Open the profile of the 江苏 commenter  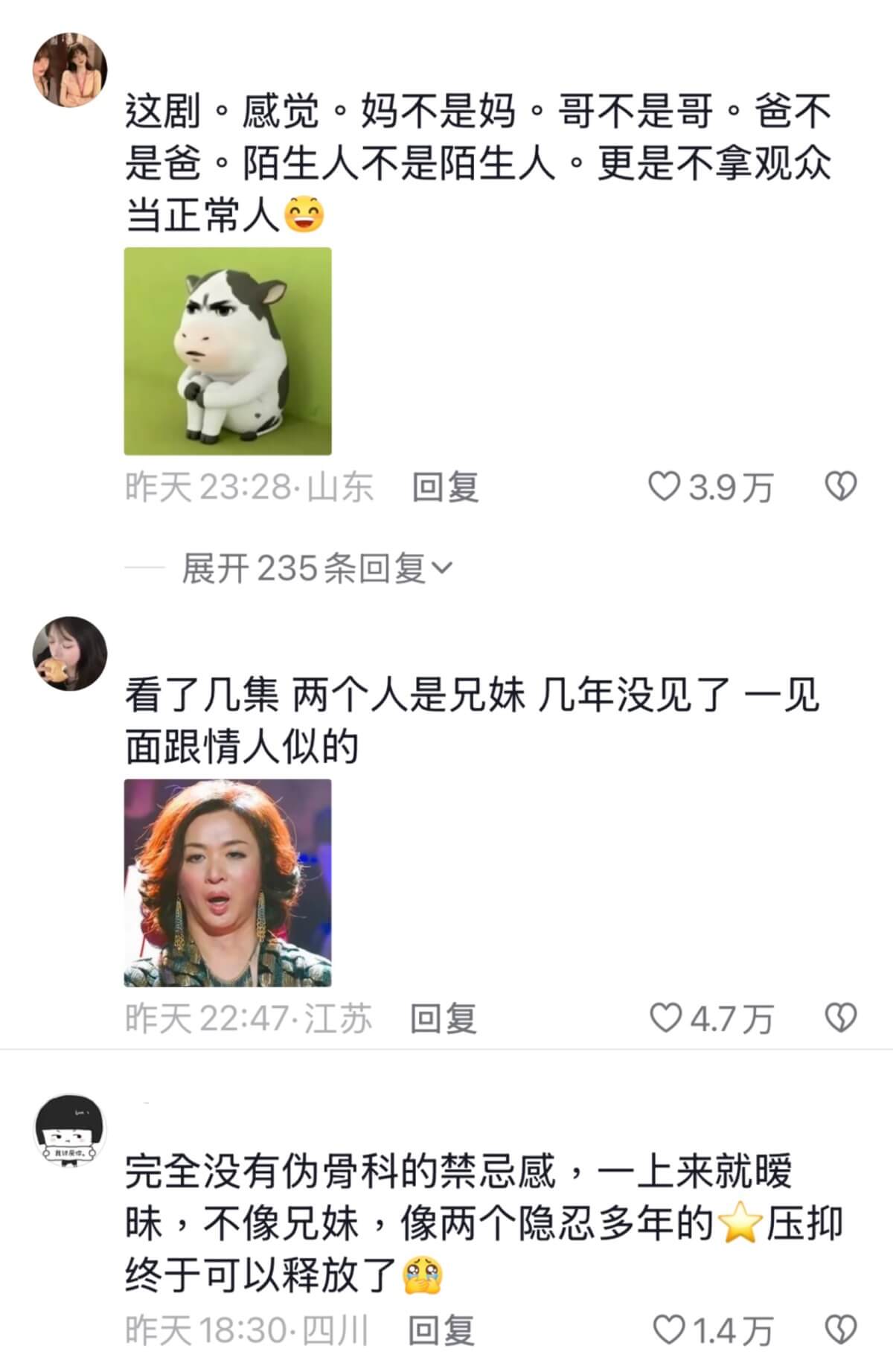pyautogui.click(x=70, y=653)
